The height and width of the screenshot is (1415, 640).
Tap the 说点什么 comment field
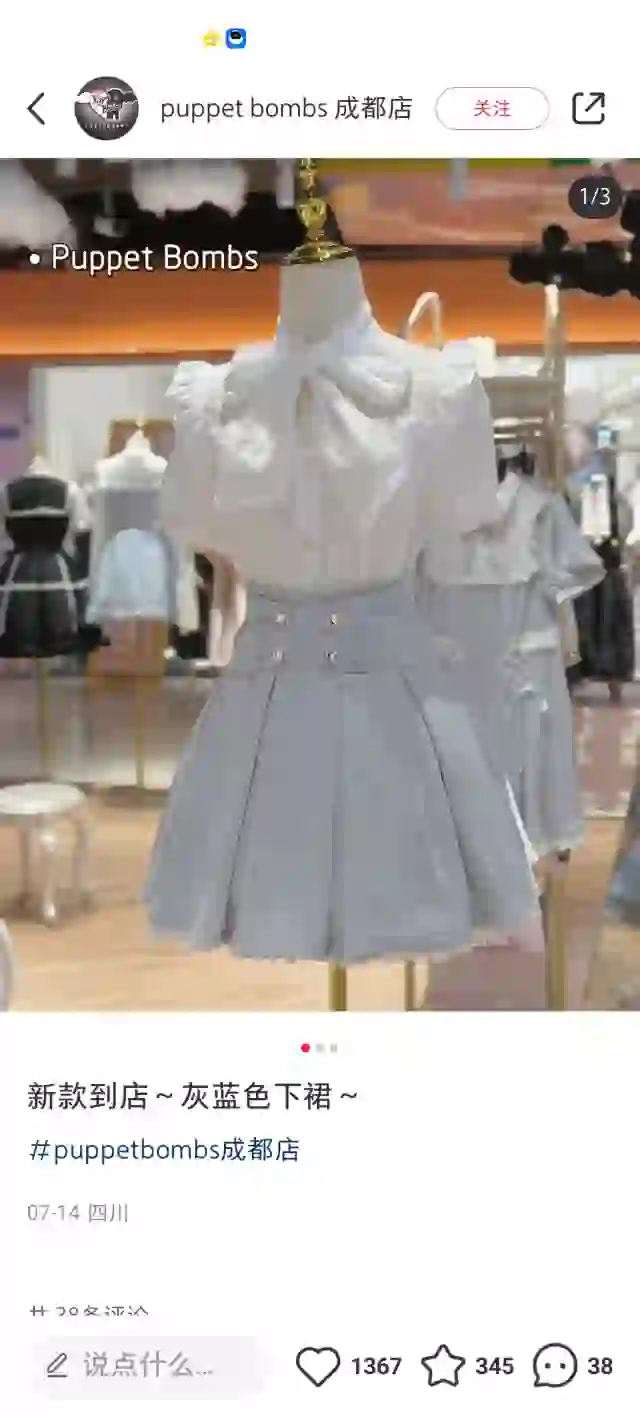click(x=148, y=1365)
